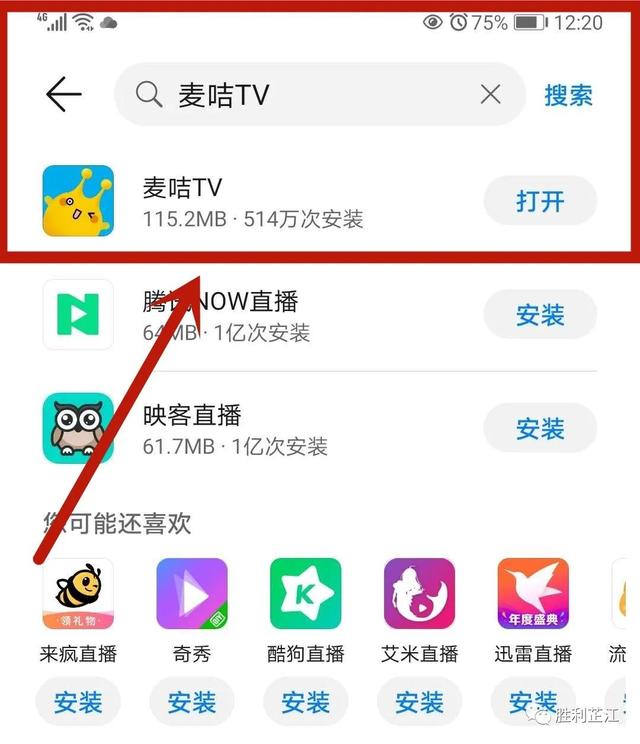This screenshot has width=640, height=744.
Task: Install 酷狗直播 from the recommendations
Action: [x=306, y=702]
